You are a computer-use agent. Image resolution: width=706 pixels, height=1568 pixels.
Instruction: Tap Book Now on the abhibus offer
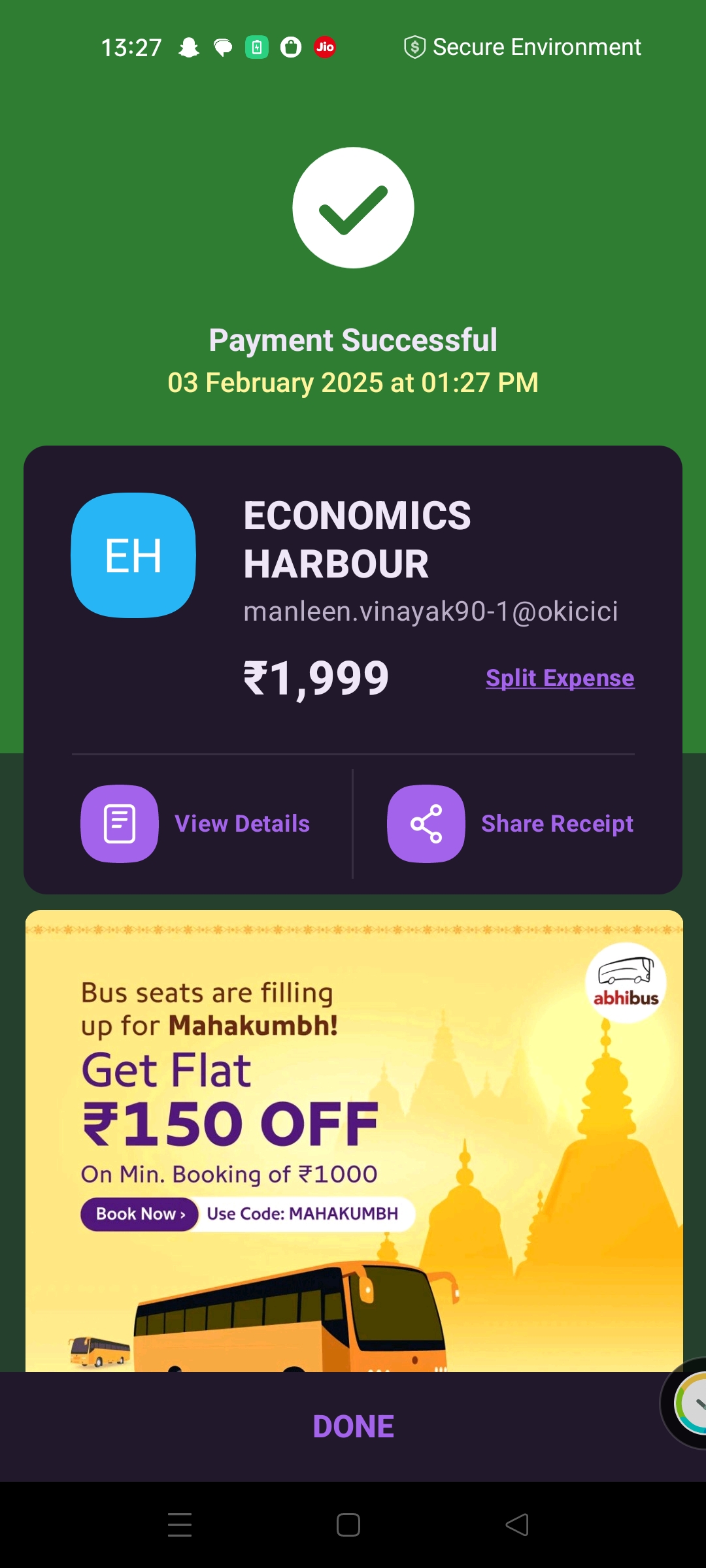click(x=139, y=1214)
